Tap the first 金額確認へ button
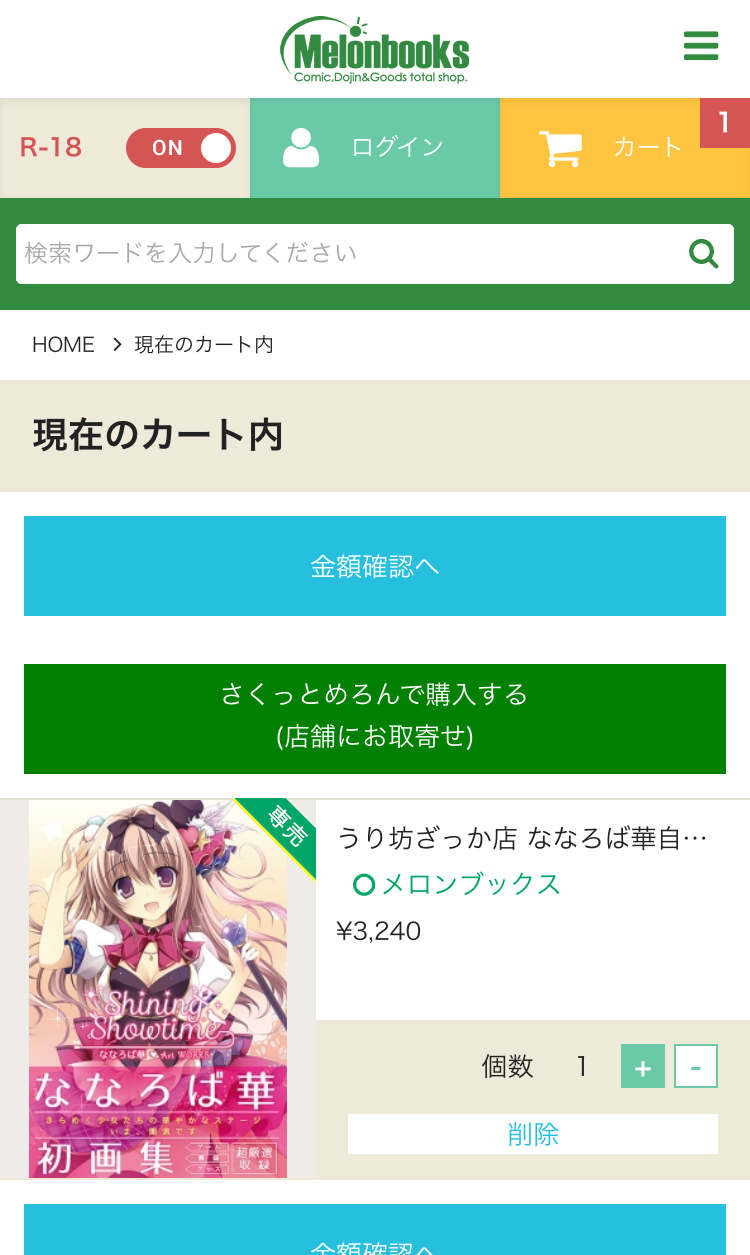 (x=375, y=566)
